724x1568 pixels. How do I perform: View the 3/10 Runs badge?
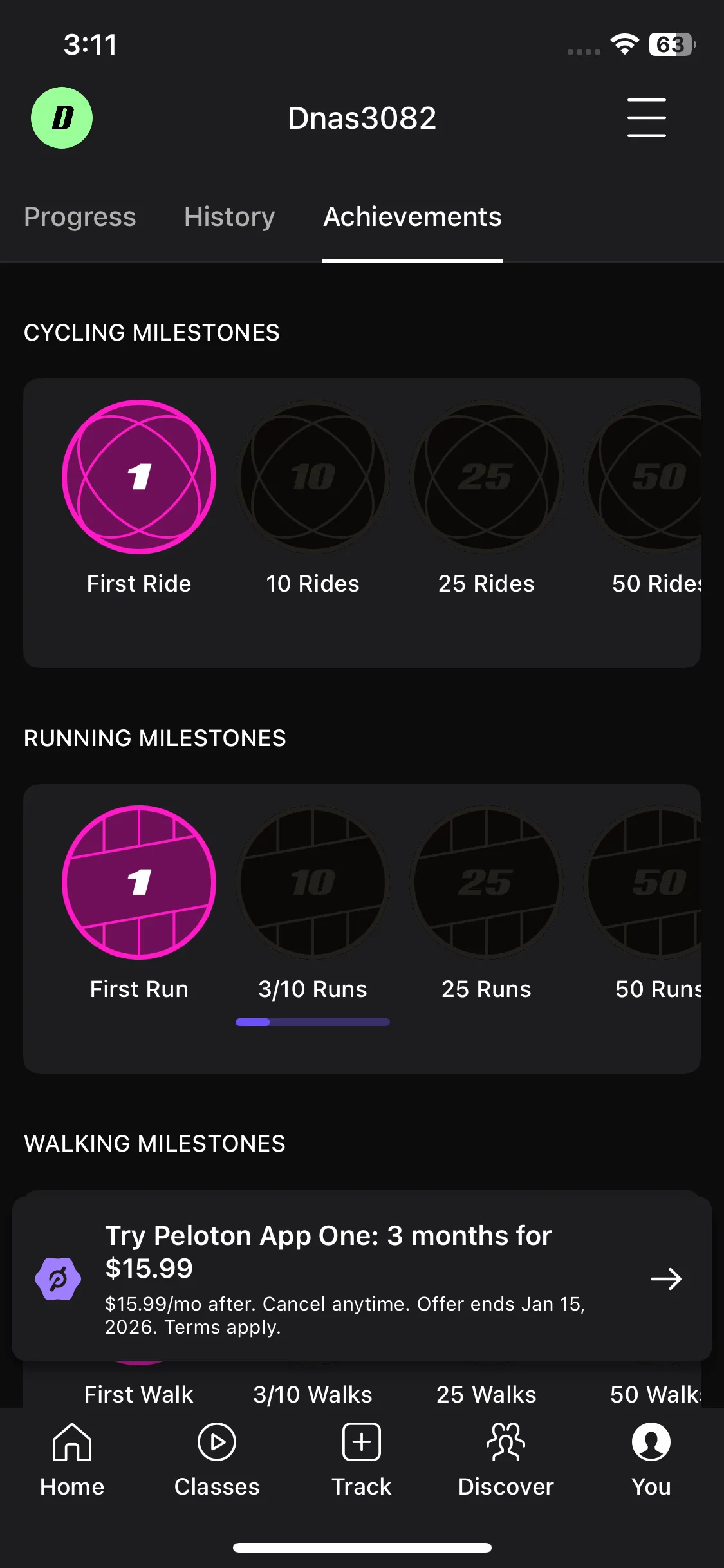click(313, 882)
